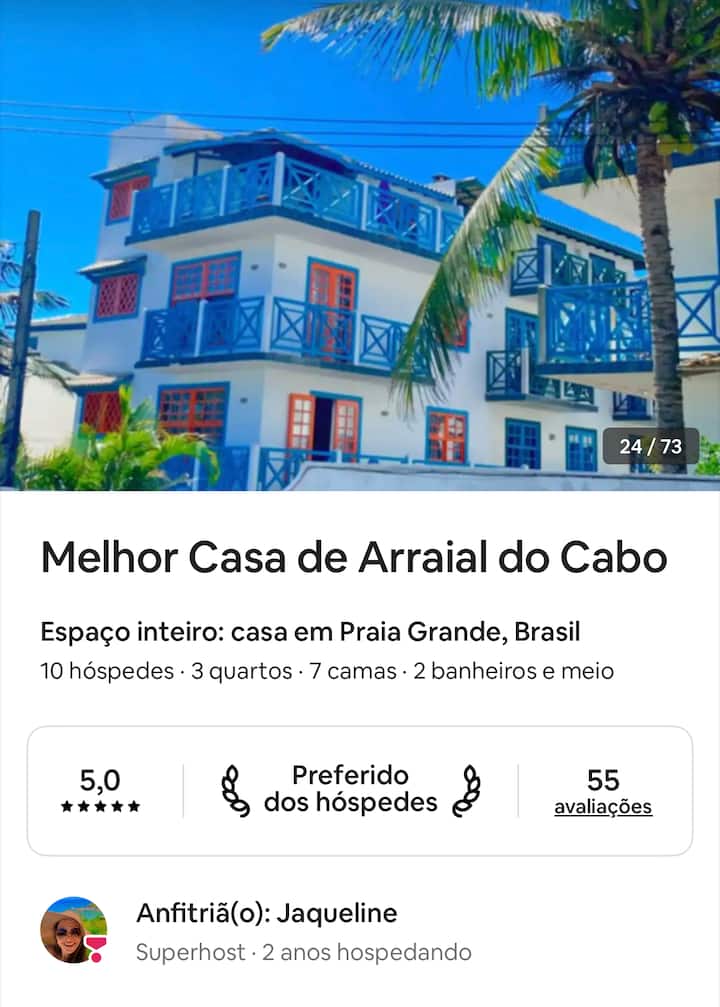Open the 5,0 rating summary card
The width and height of the screenshot is (720, 1007).
100,790
